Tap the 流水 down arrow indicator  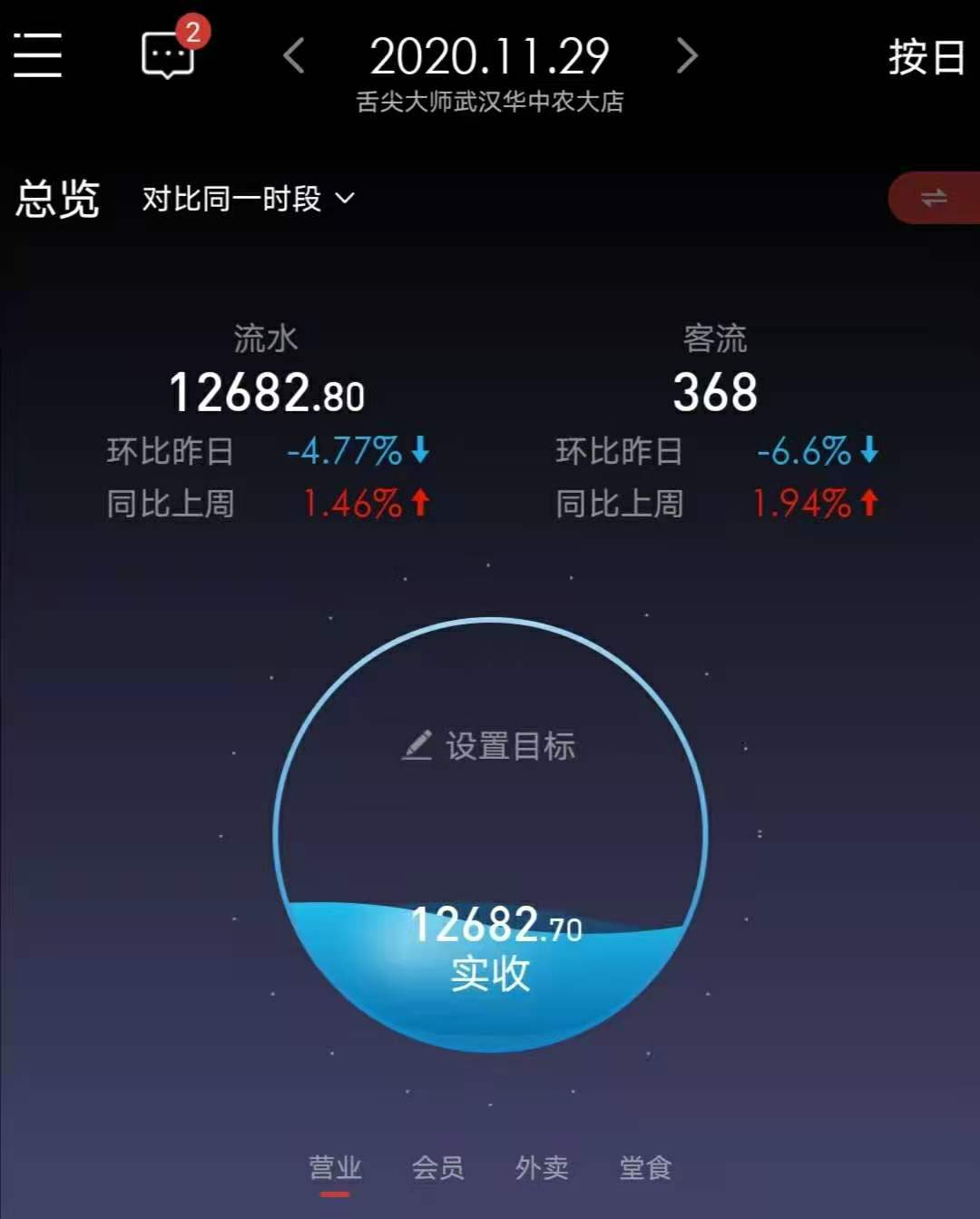click(419, 451)
